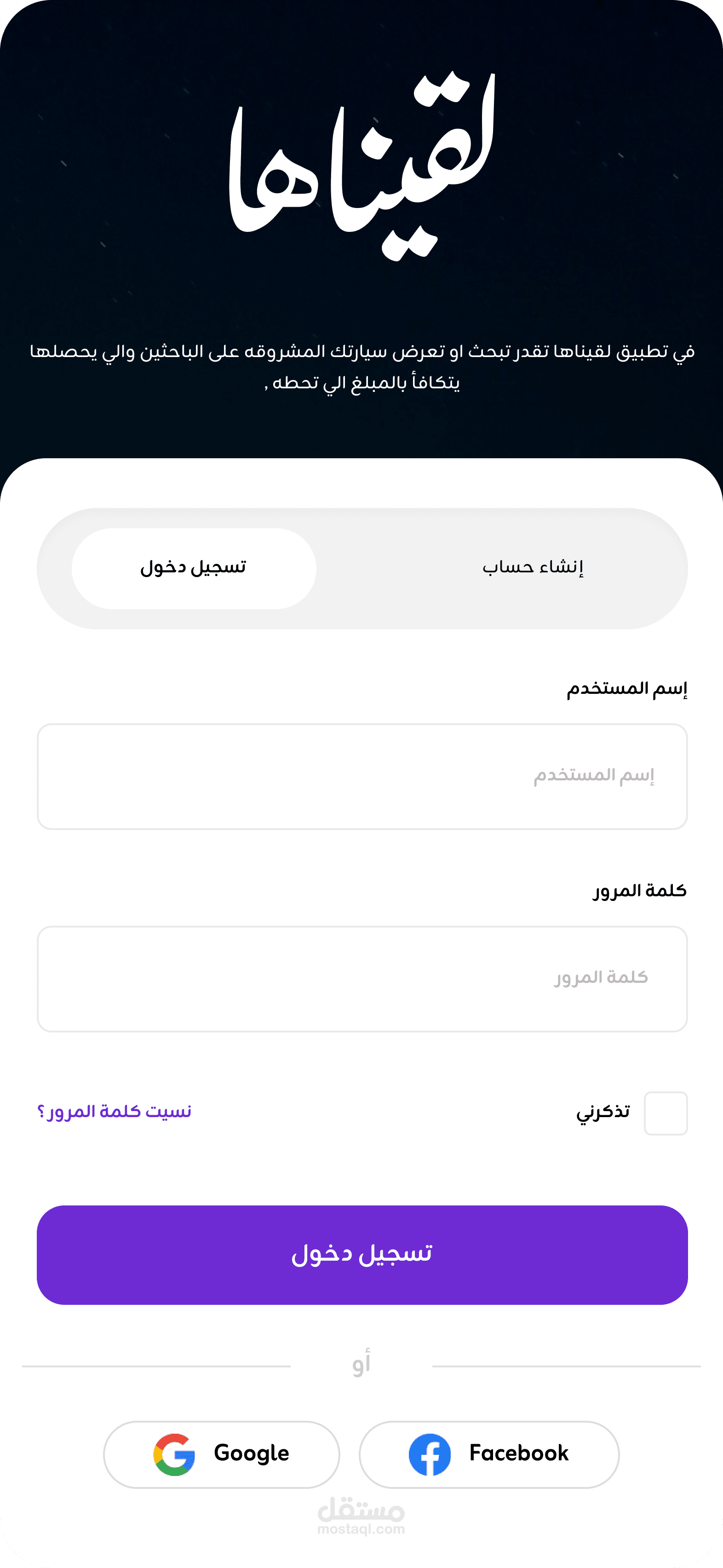Tap the كلمة المرور password field

[x=362, y=979]
